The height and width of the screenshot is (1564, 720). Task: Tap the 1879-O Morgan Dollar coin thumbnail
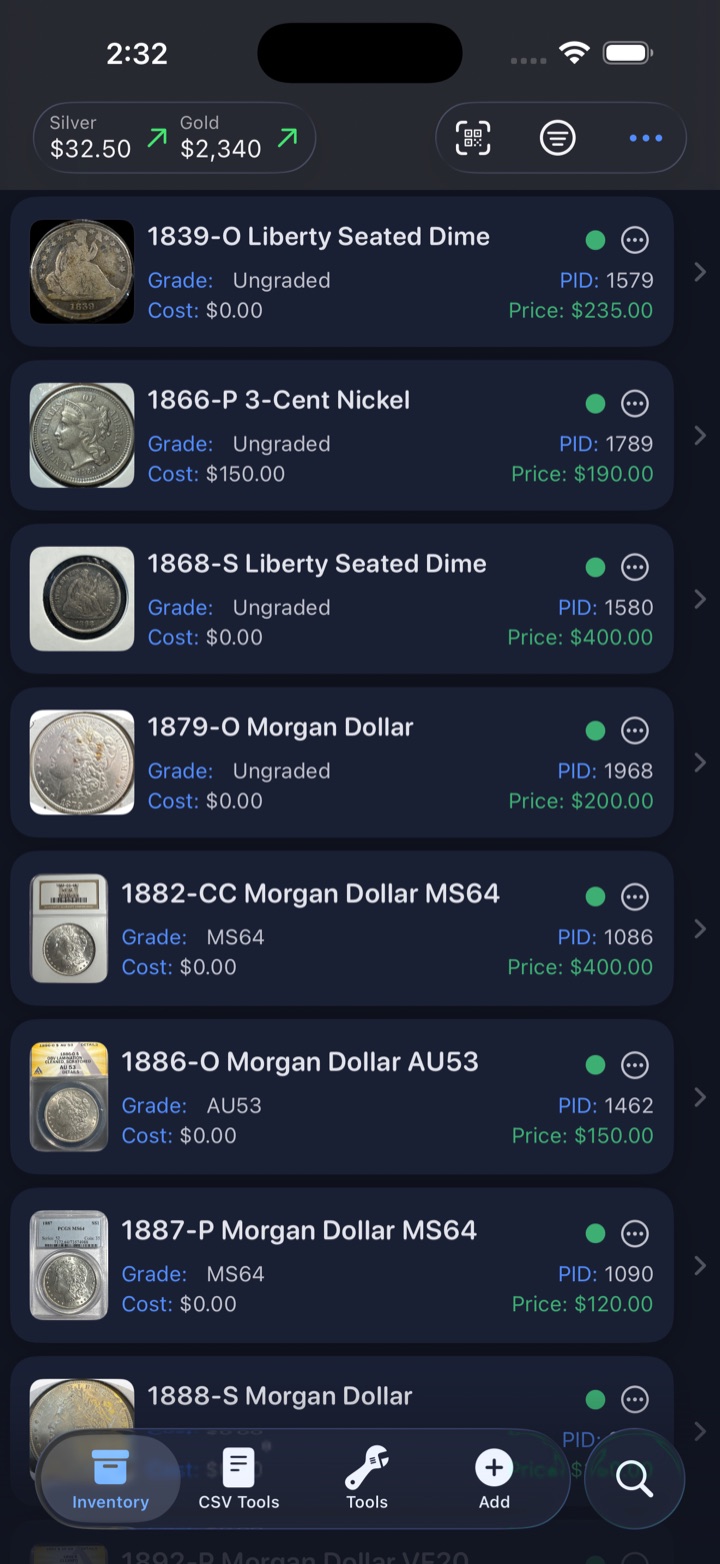point(81,762)
